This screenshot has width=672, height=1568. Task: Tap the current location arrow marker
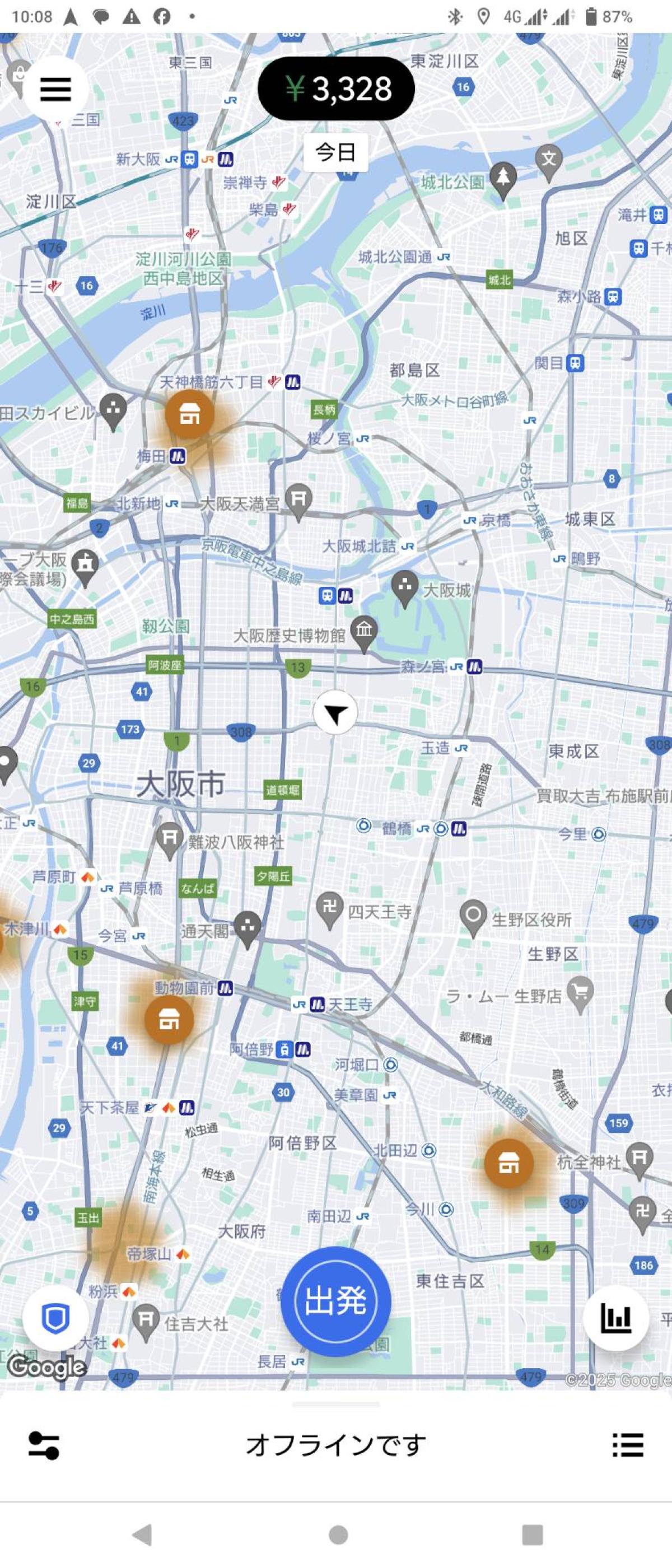[335, 713]
